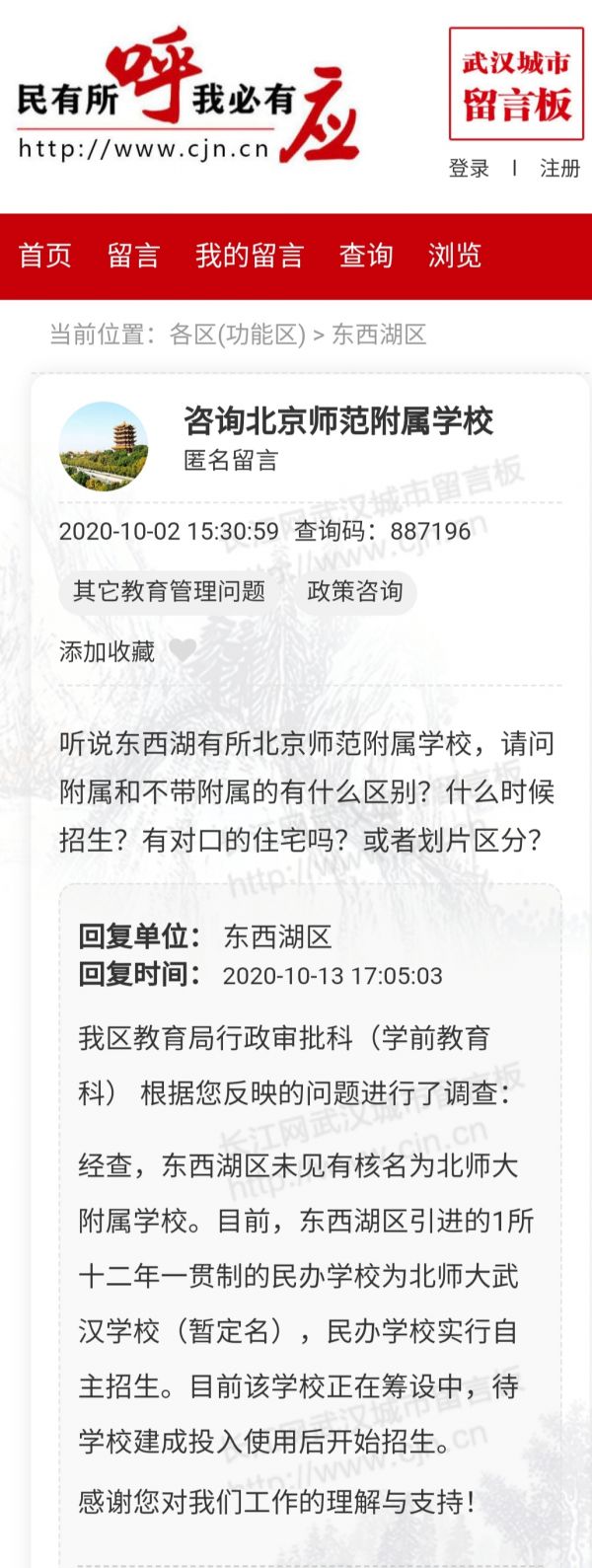
Task: Switch to the 查询 tab
Action: click(366, 256)
